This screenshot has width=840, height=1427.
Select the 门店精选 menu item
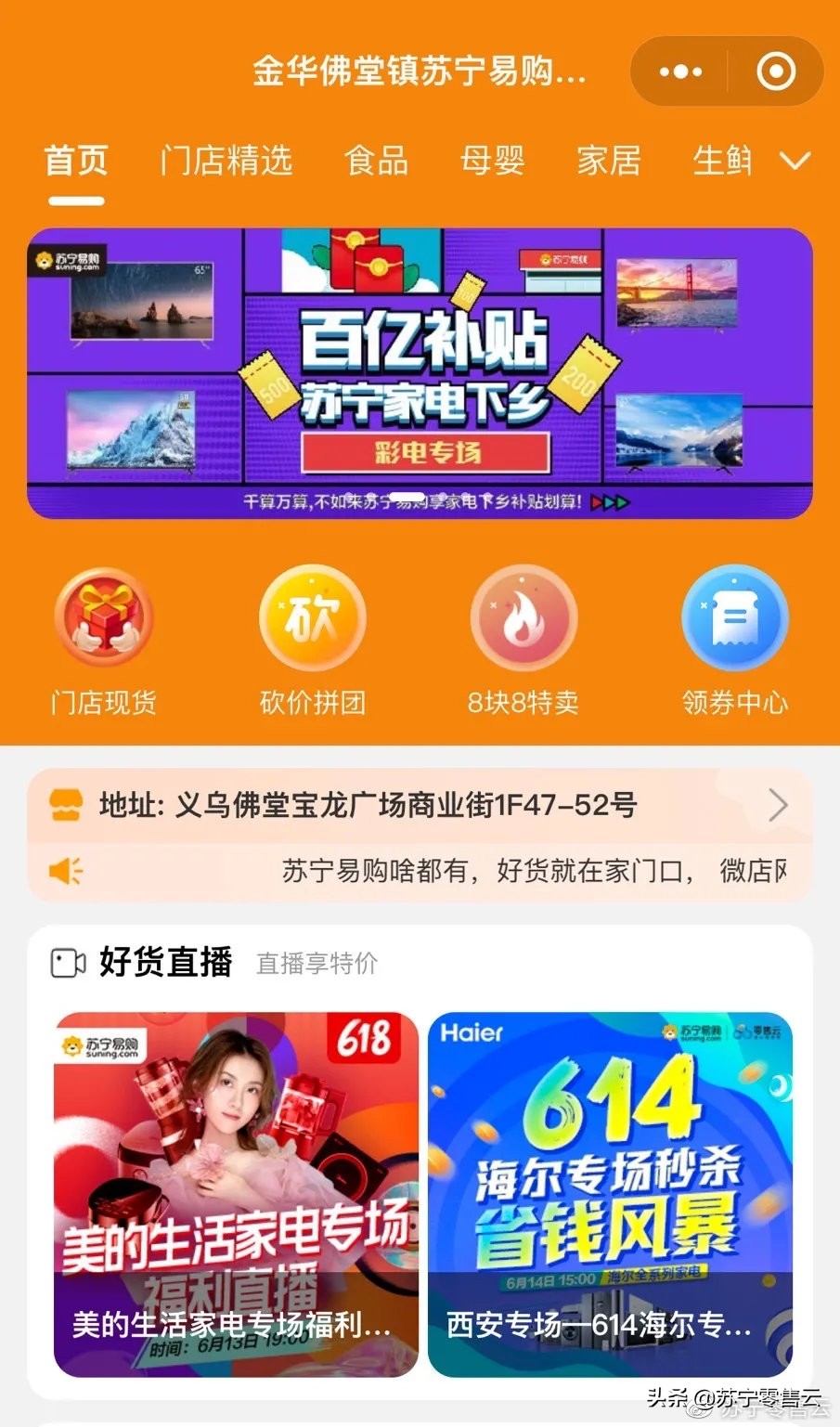[227, 162]
